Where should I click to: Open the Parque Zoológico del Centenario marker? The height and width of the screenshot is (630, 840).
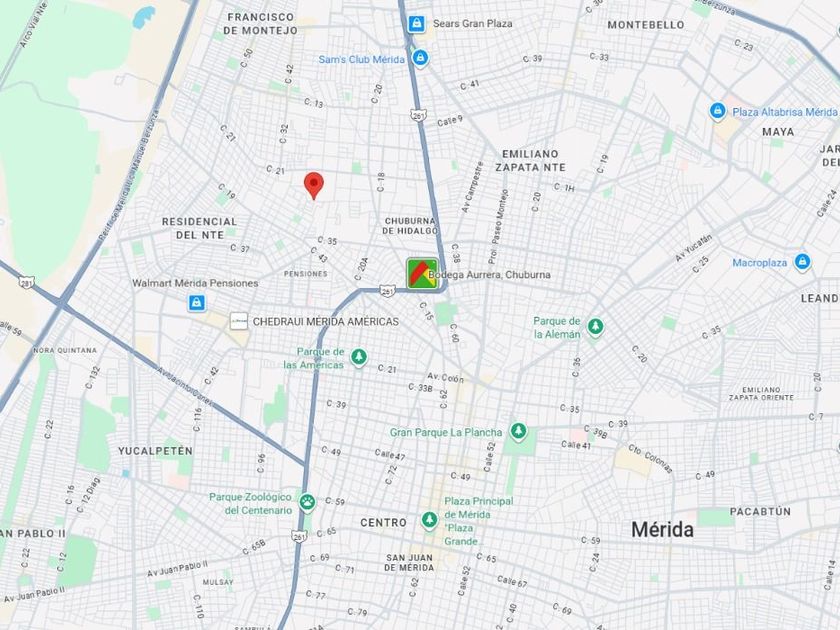pos(307,502)
